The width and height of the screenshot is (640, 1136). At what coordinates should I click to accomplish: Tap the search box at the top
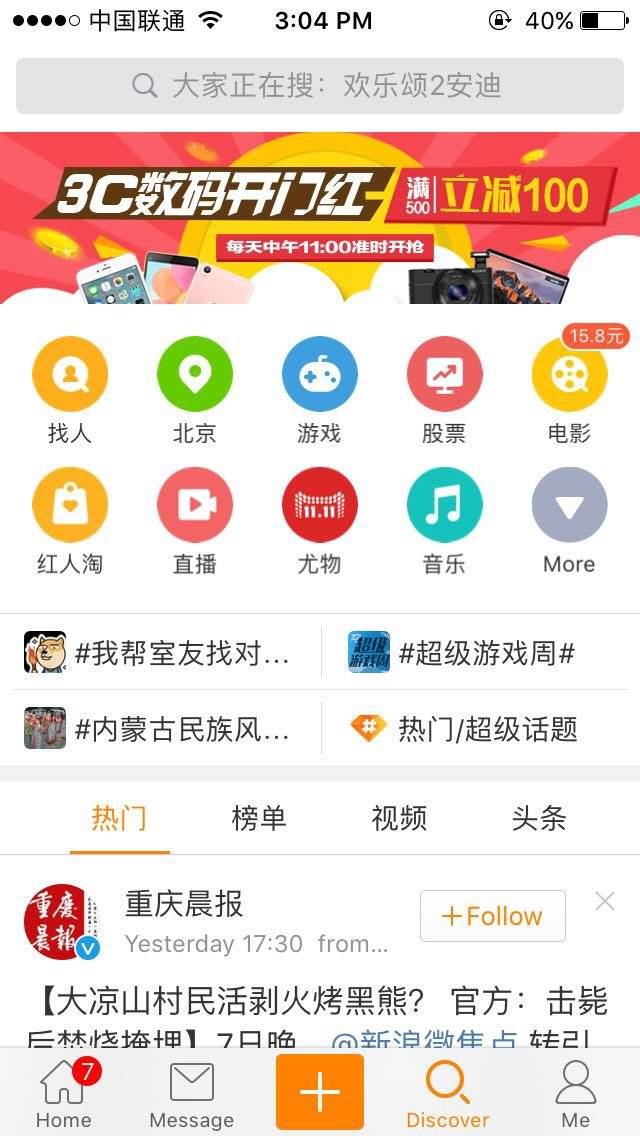coord(320,86)
